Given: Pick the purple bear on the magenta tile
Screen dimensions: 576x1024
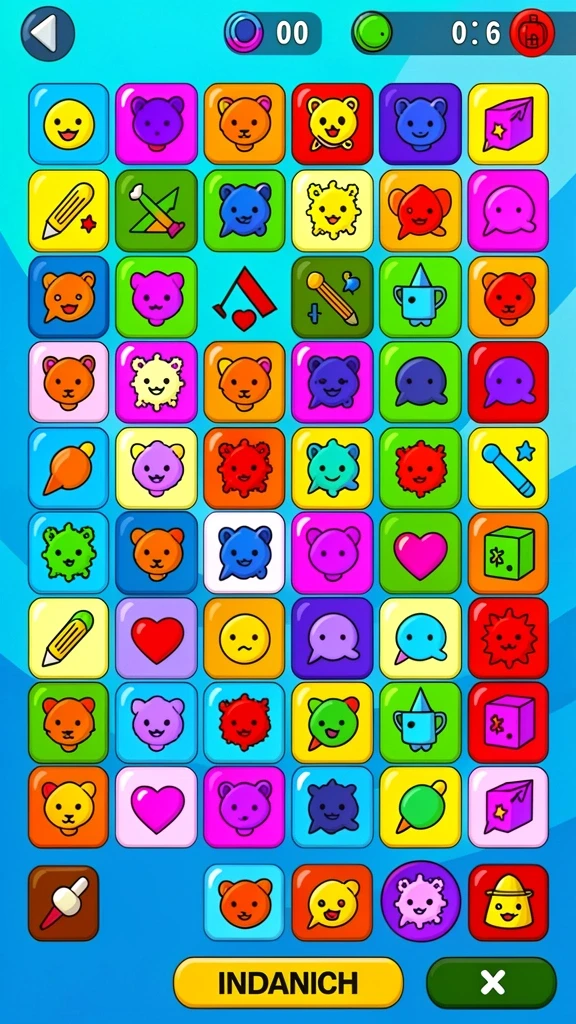Looking at the screenshot, I should (157, 123).
